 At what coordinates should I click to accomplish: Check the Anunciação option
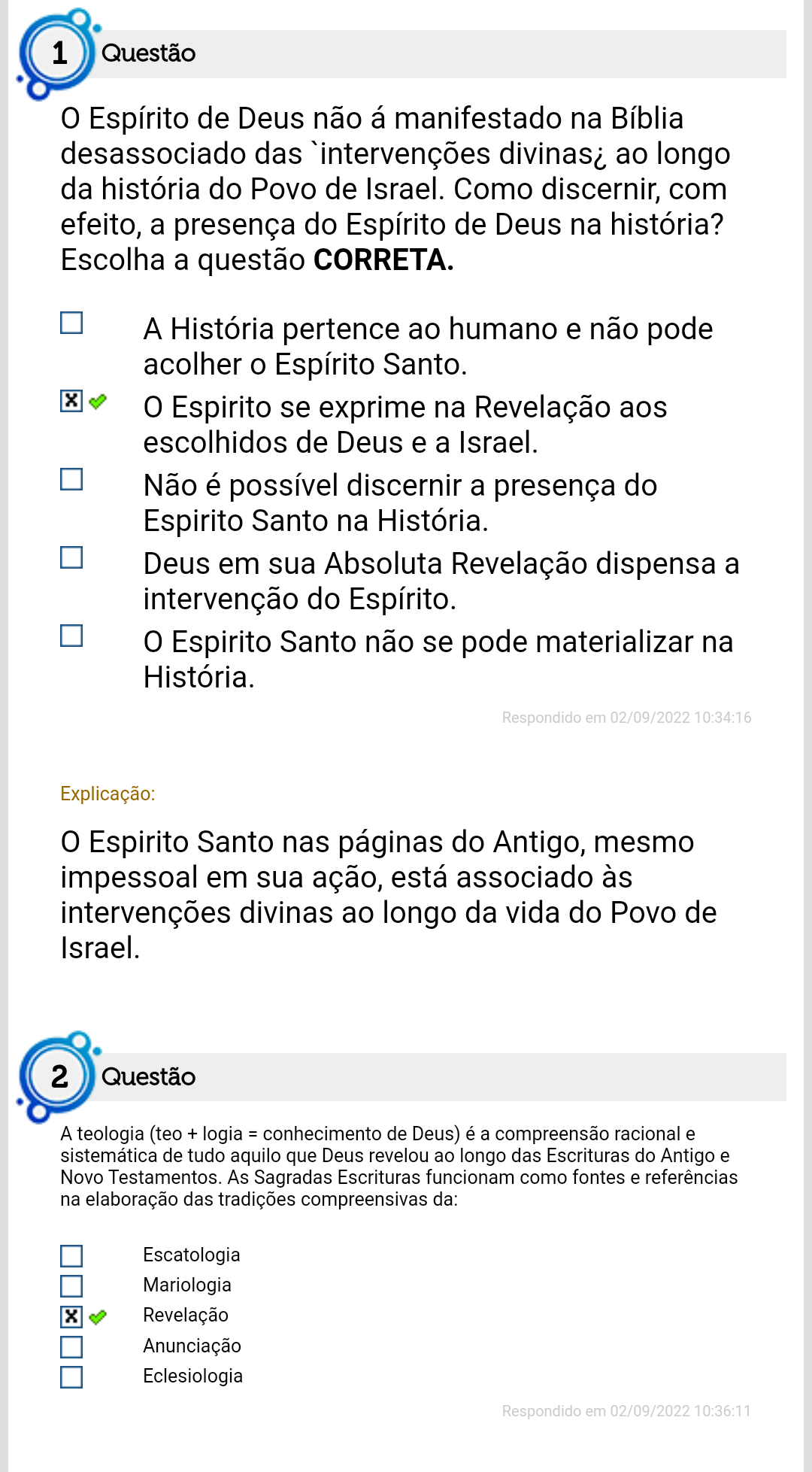coord(71,1346)
